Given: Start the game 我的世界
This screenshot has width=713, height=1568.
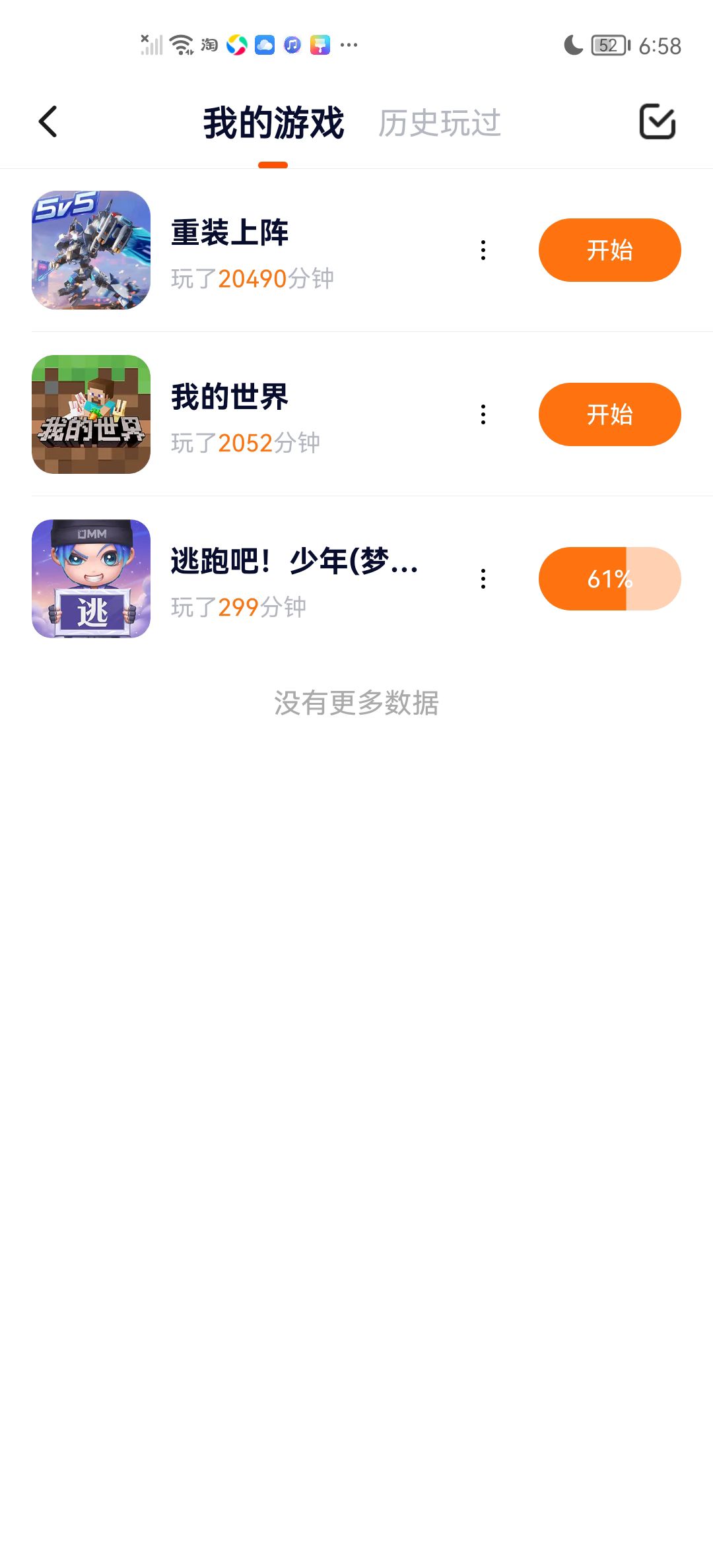Looking at the screenshot, I should pyautogui.click(x=609, y=414).
